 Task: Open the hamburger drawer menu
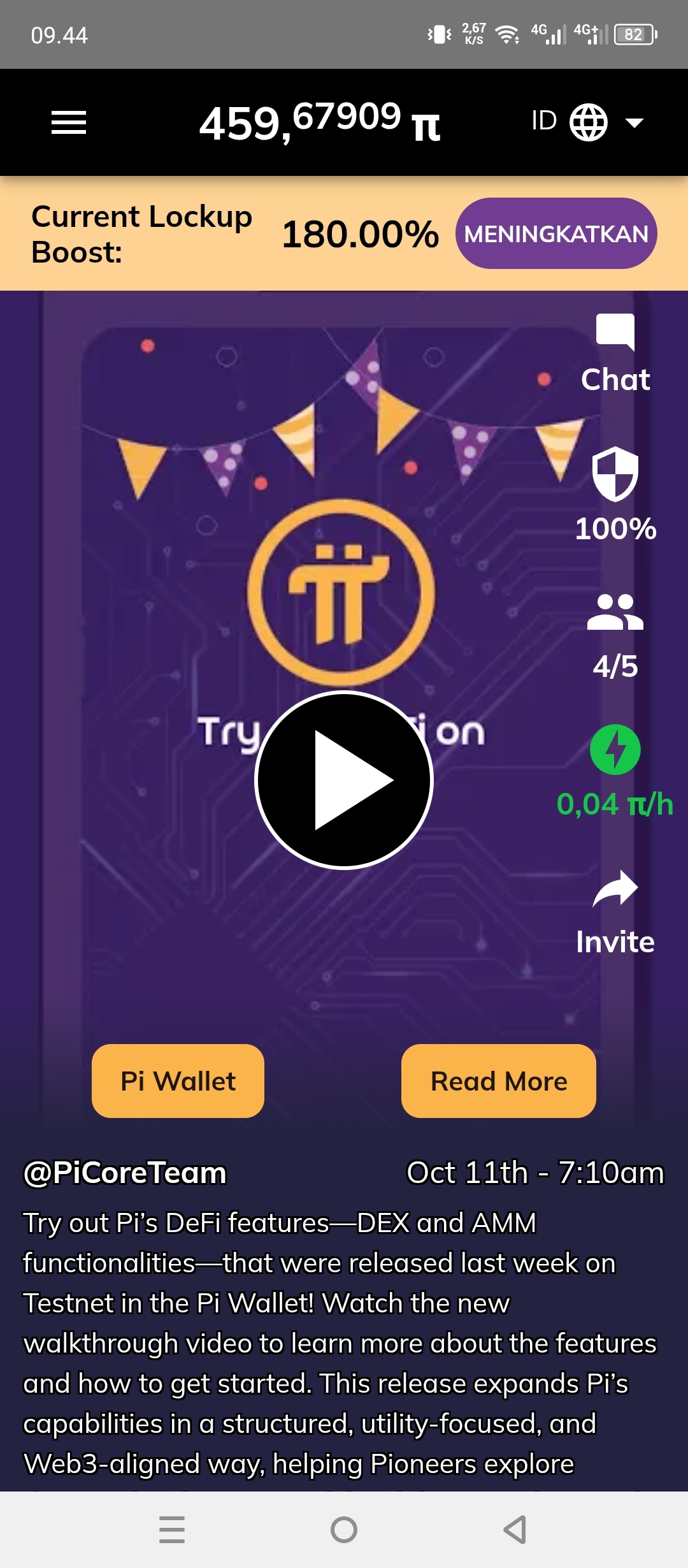69,122
